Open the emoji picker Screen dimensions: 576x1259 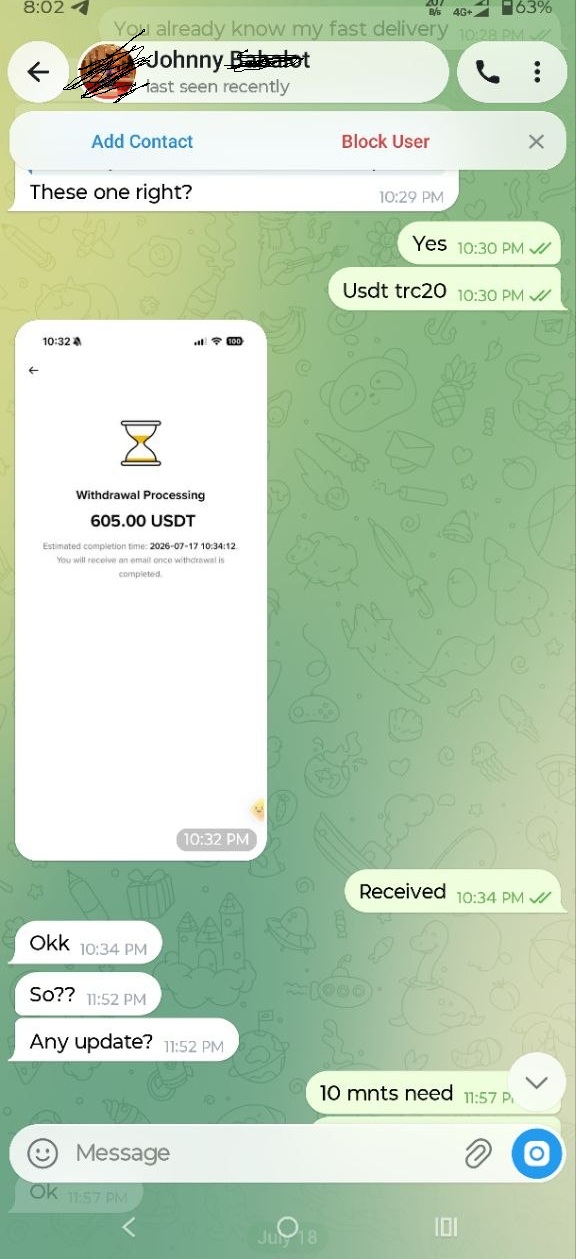(42, 1153)
